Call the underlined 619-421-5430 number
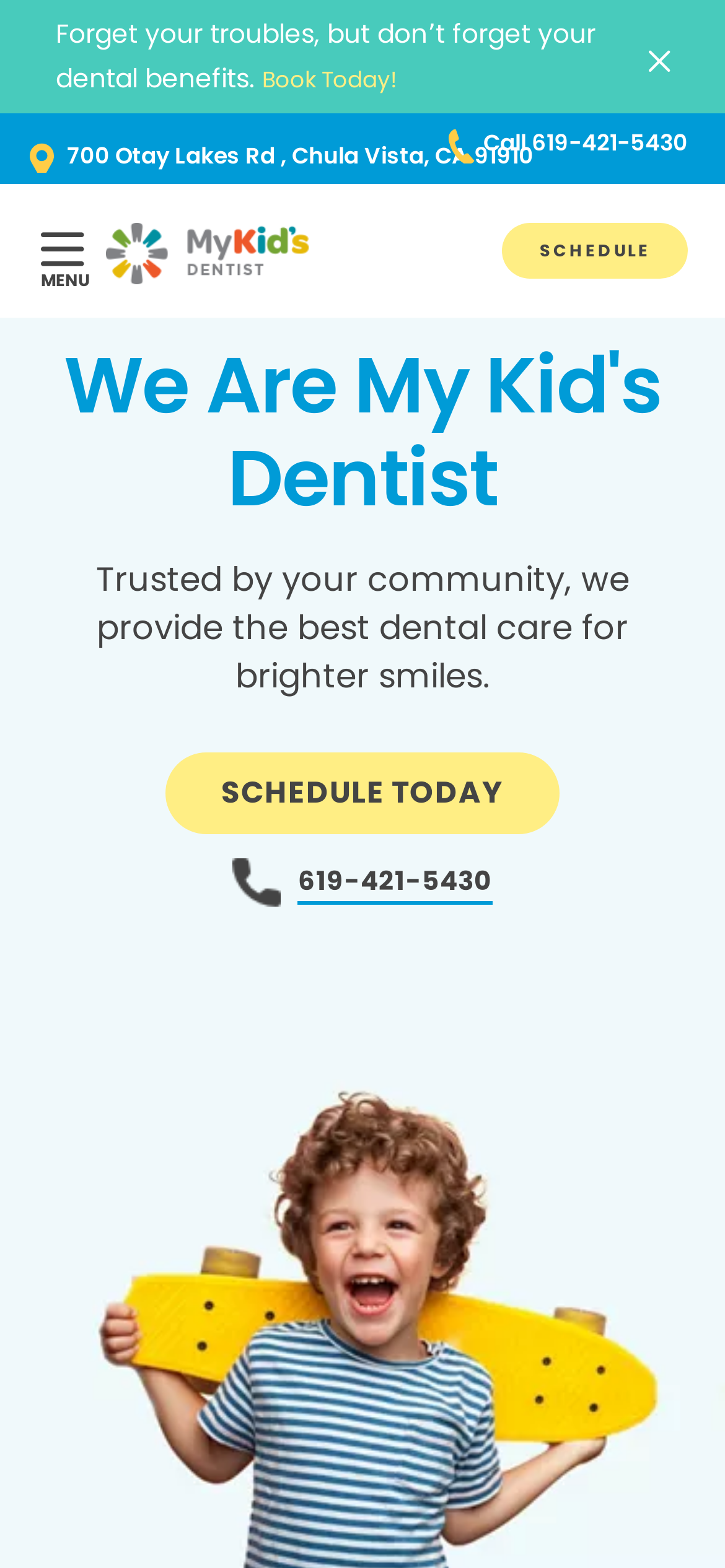This screenshot has height=1568, width=725. (394, 881)
